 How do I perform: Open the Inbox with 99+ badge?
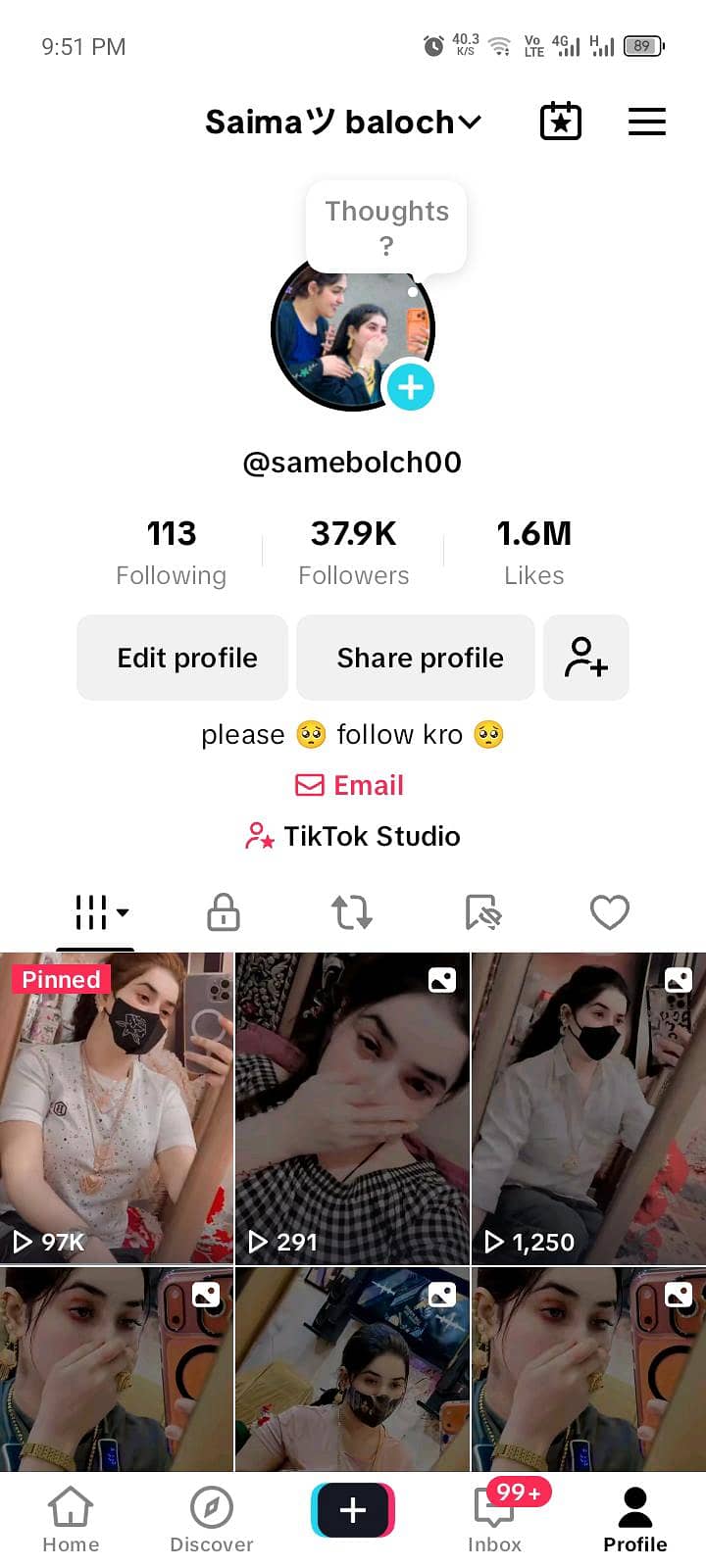click(494, 1520)
